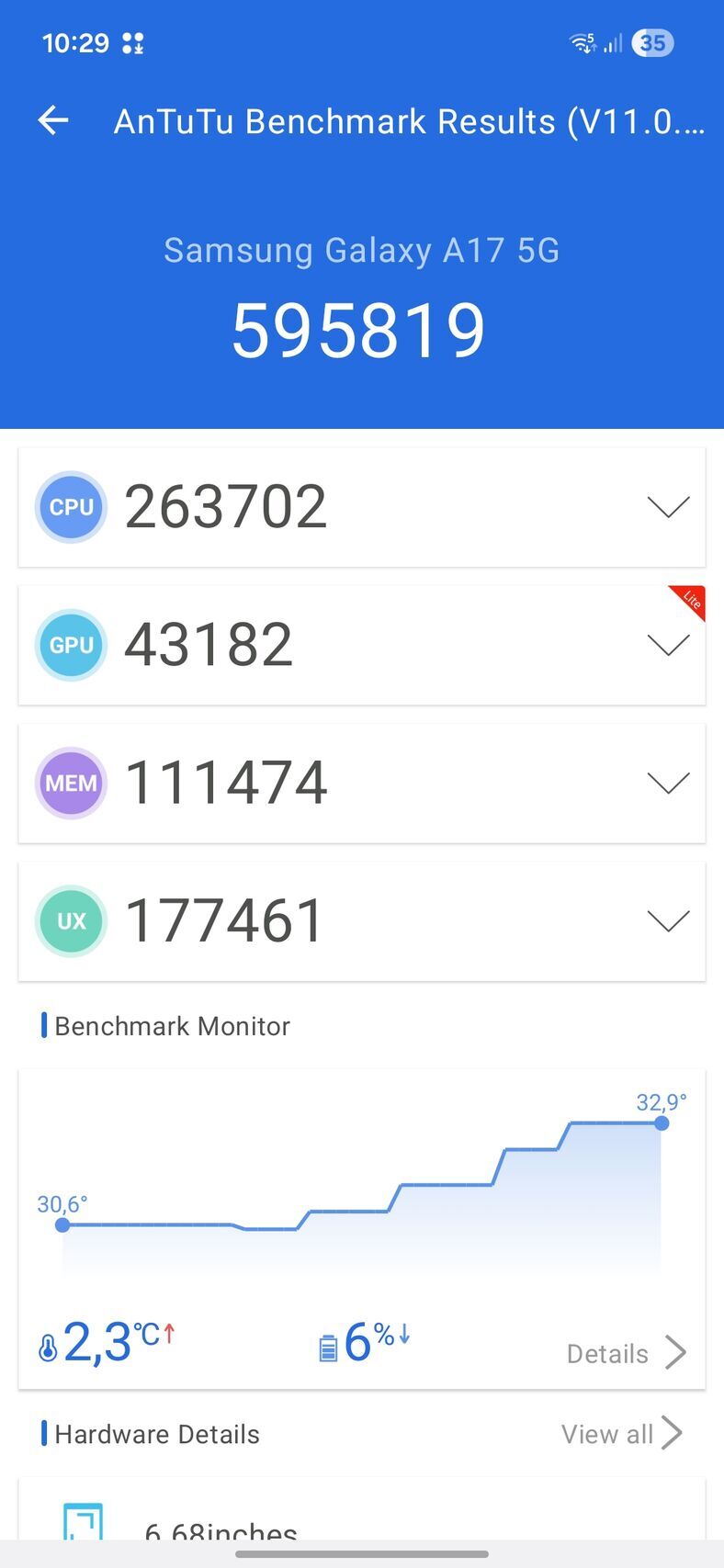Click the GPU score icon
This screenshot has width=724, height=1568.
point(71,645)
